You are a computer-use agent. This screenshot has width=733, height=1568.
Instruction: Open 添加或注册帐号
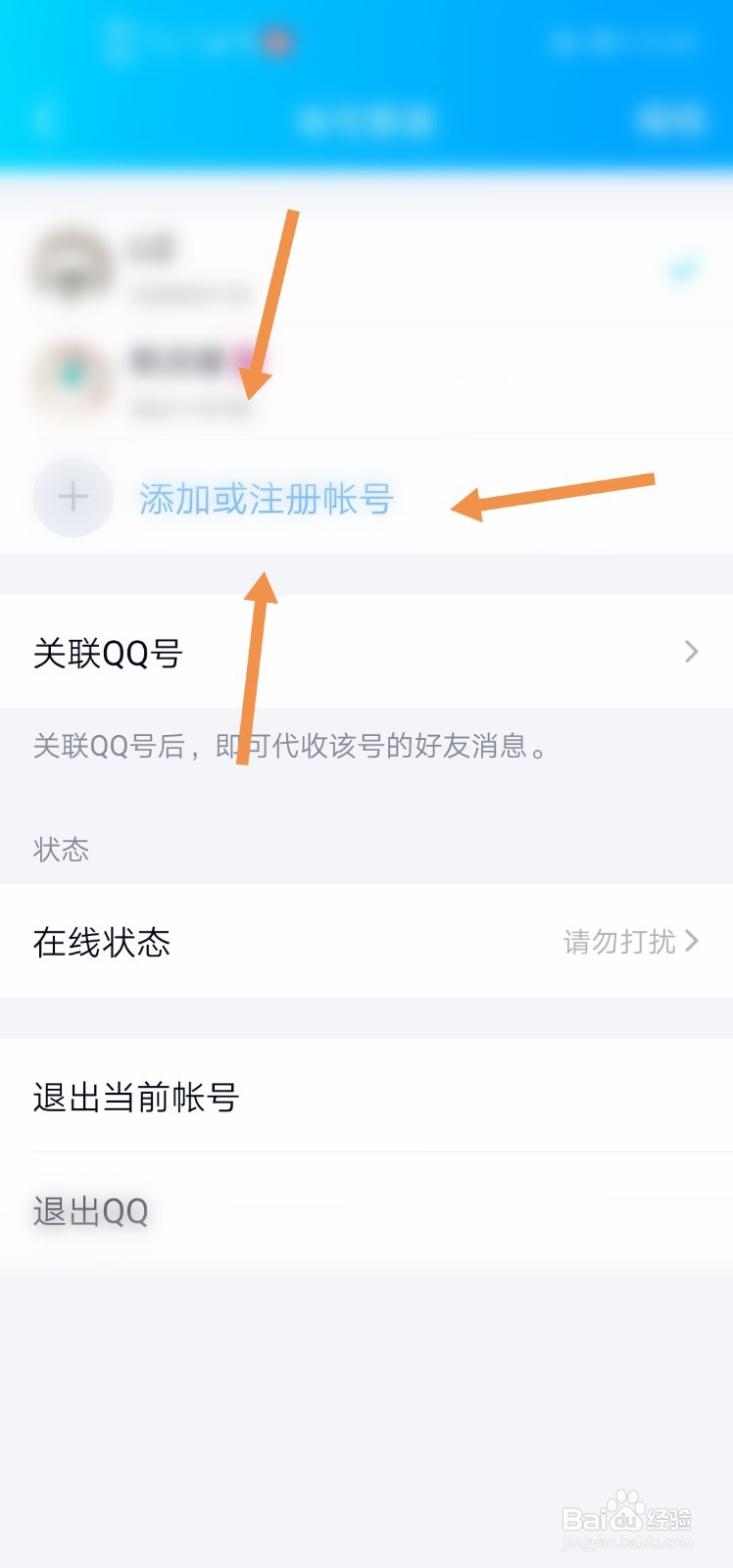267,500
